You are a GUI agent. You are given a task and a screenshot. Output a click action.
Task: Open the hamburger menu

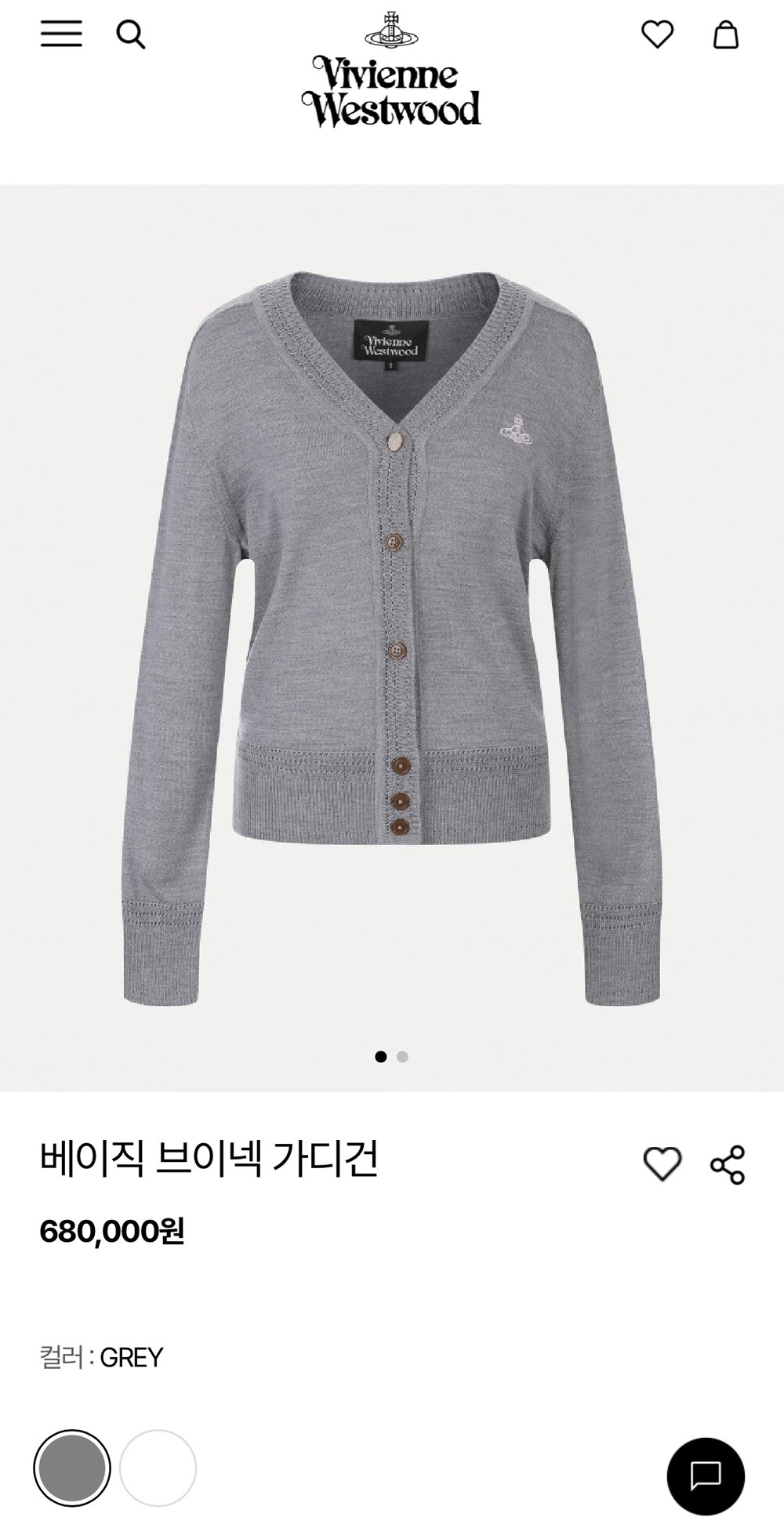61,34
